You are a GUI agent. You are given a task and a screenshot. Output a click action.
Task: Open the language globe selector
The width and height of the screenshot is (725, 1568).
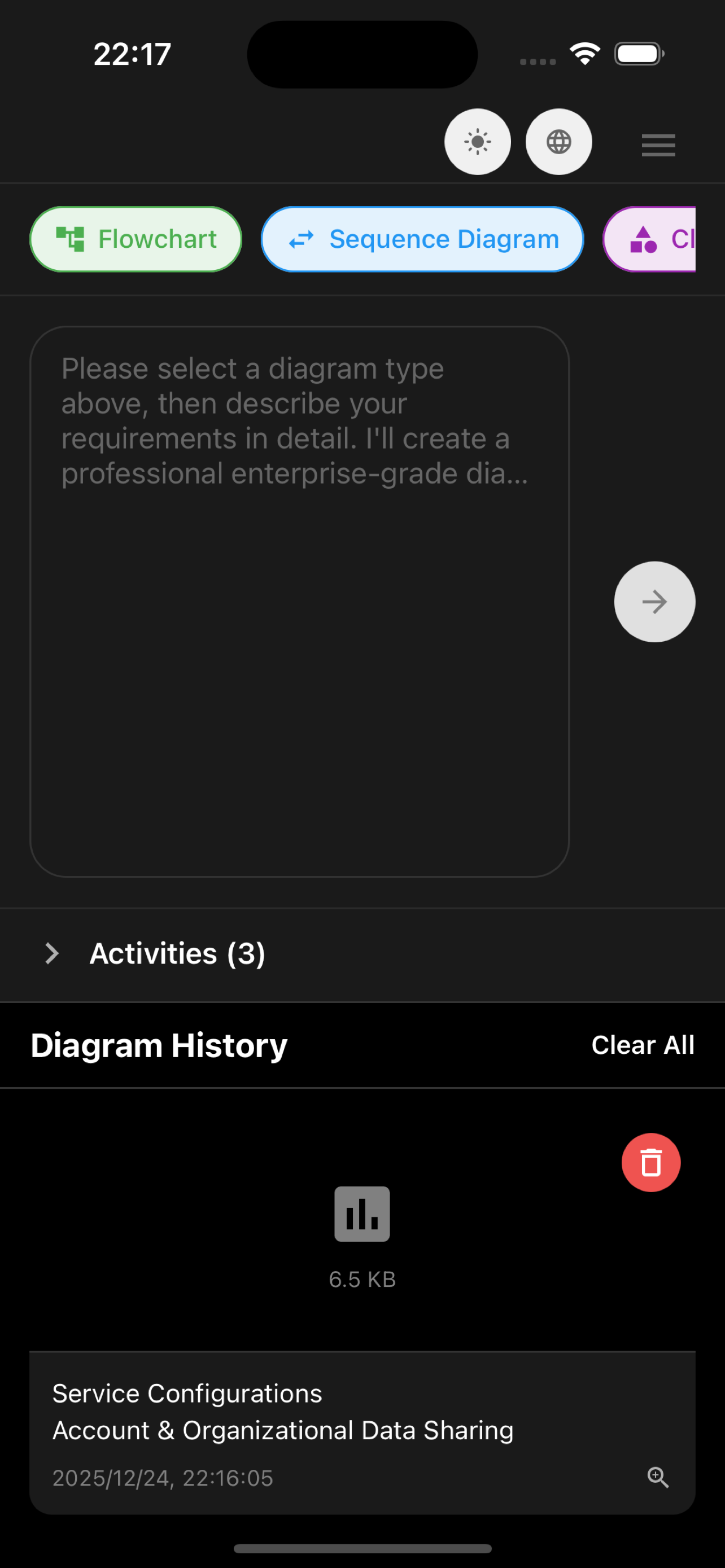[x=558, y=142]
